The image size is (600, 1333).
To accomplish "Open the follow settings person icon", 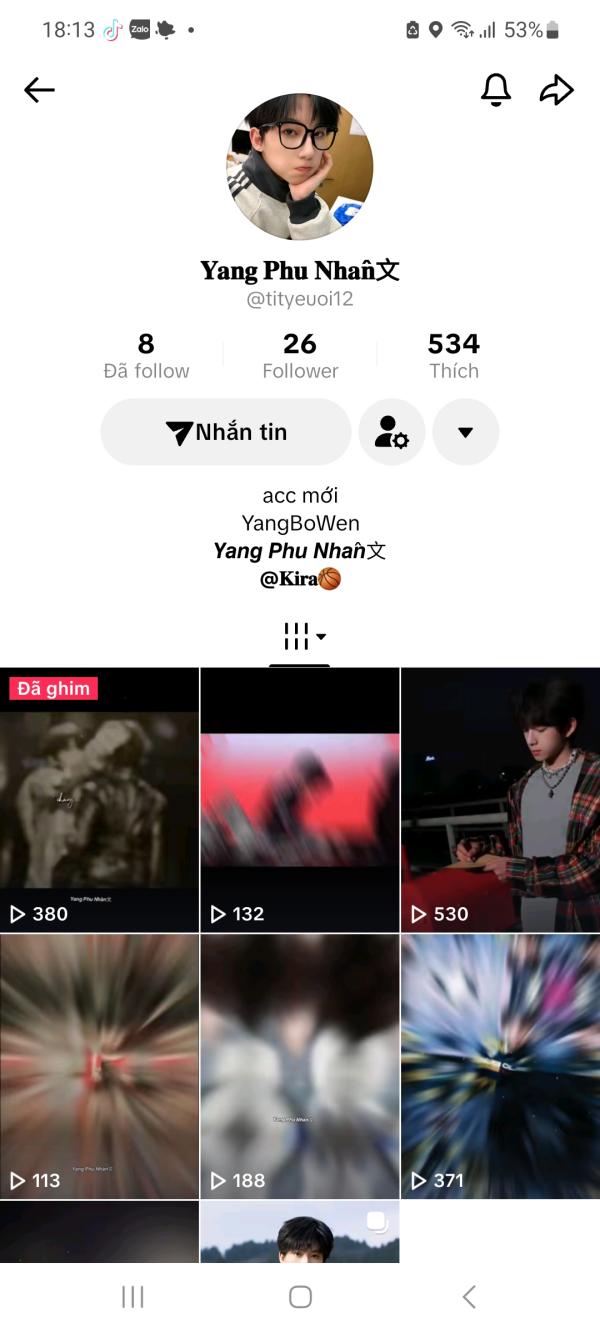I will tap(392, 432).
